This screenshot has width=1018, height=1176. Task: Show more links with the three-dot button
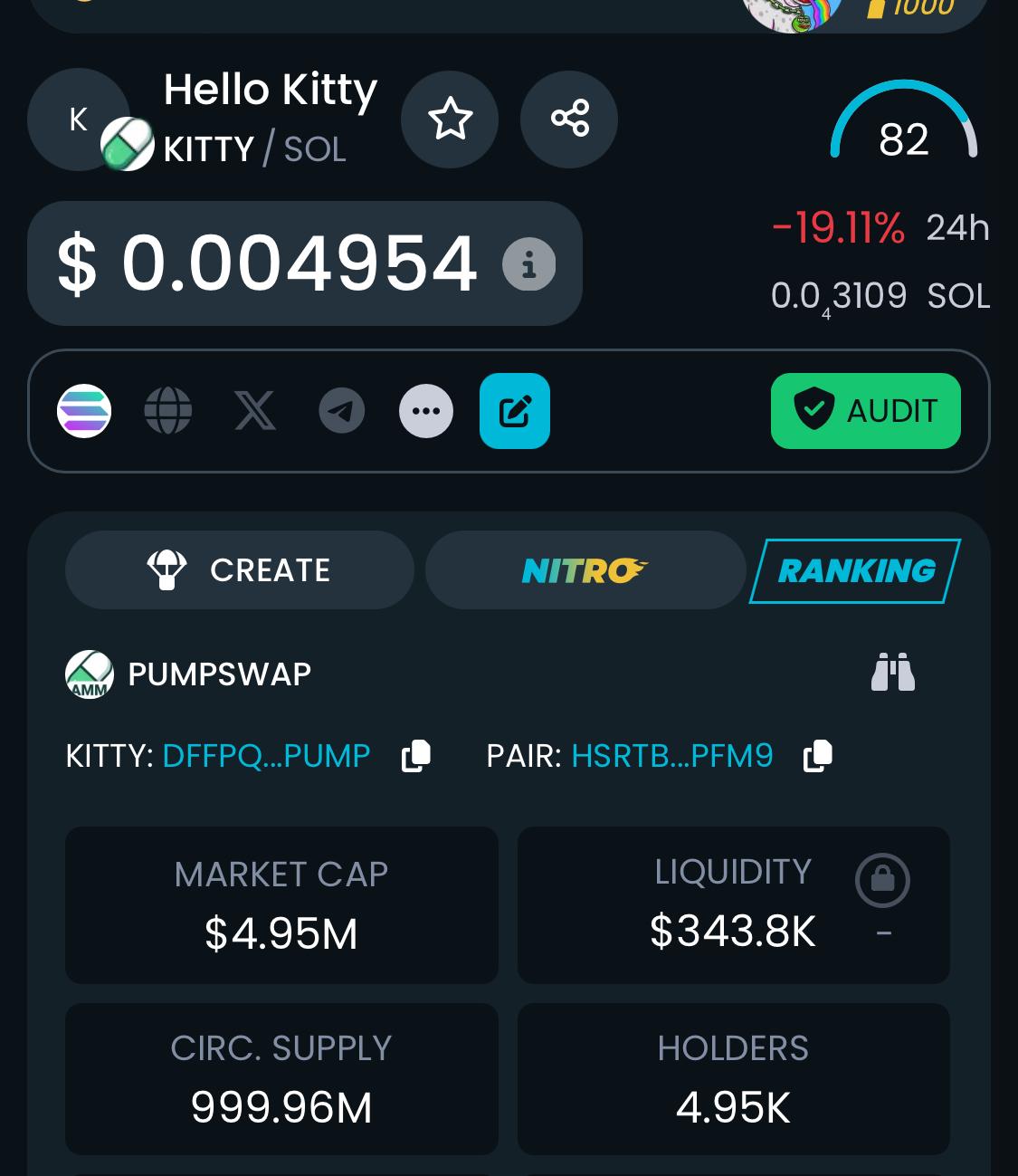click(x=426, y=411)
